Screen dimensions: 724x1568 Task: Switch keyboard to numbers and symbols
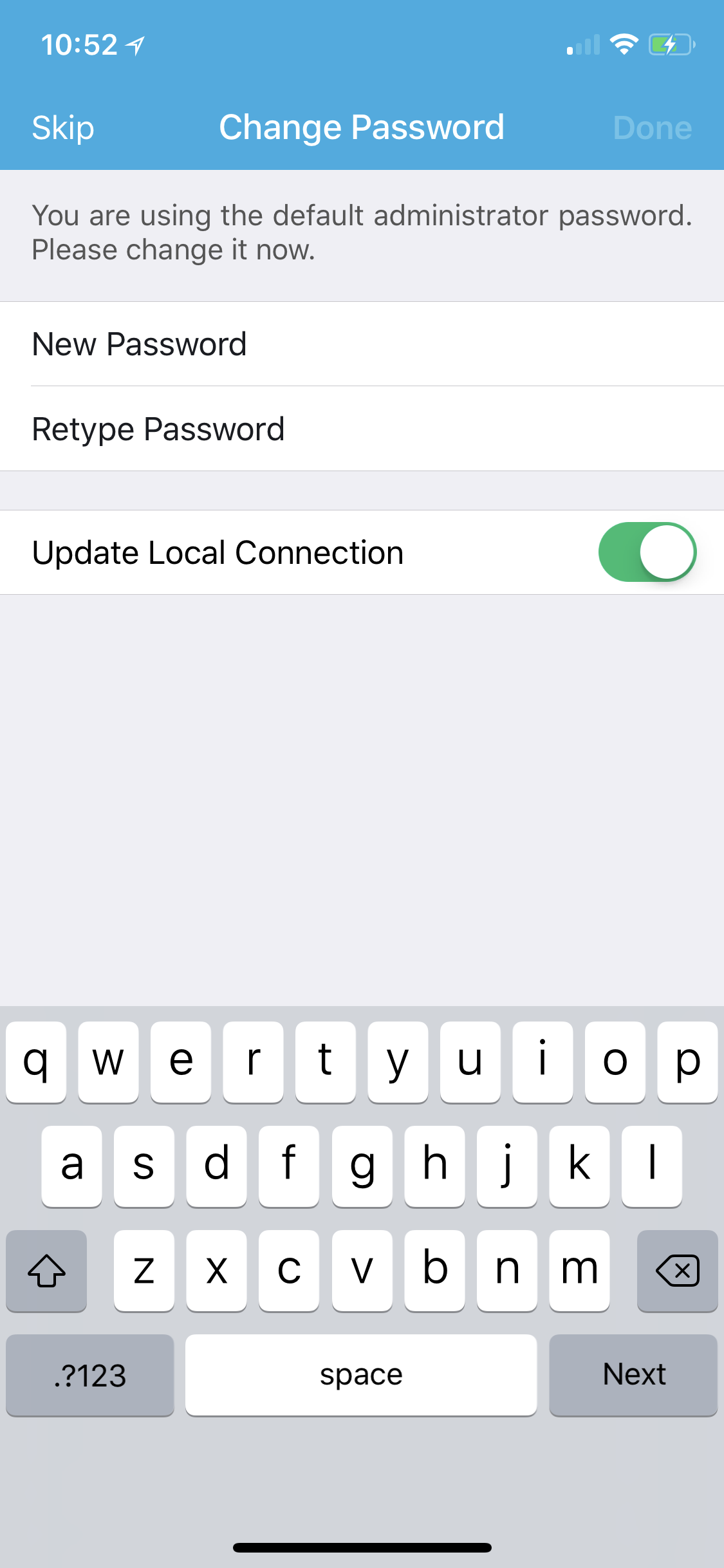tap(90, 1375)
